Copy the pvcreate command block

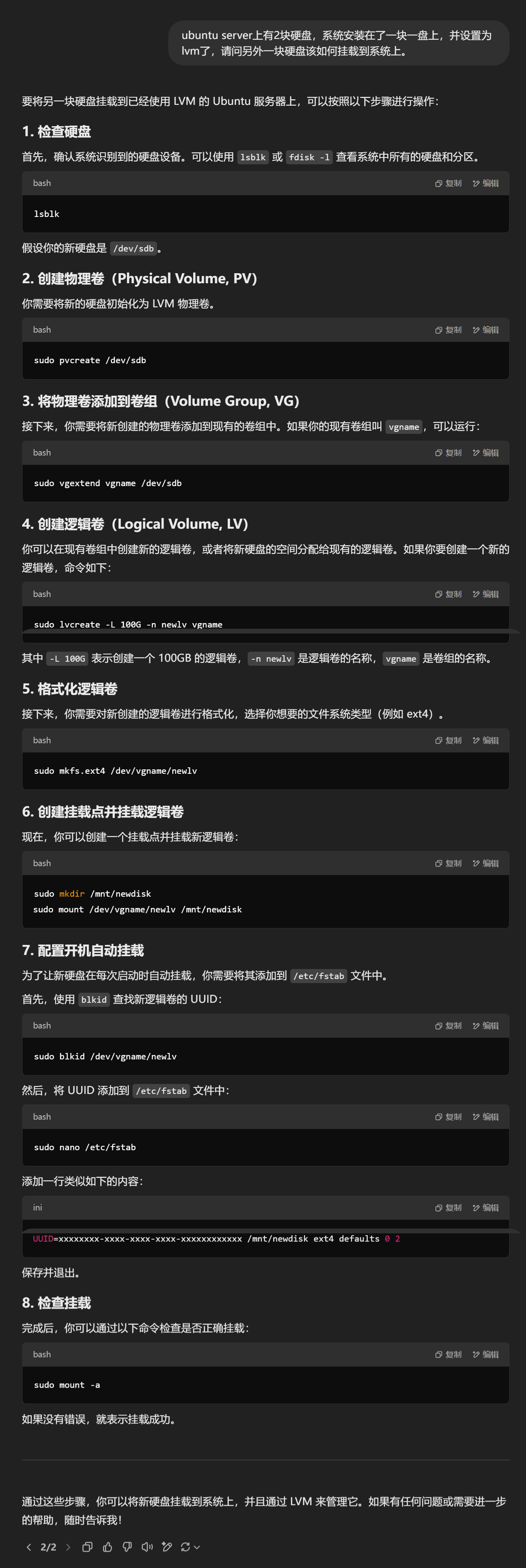449,330
